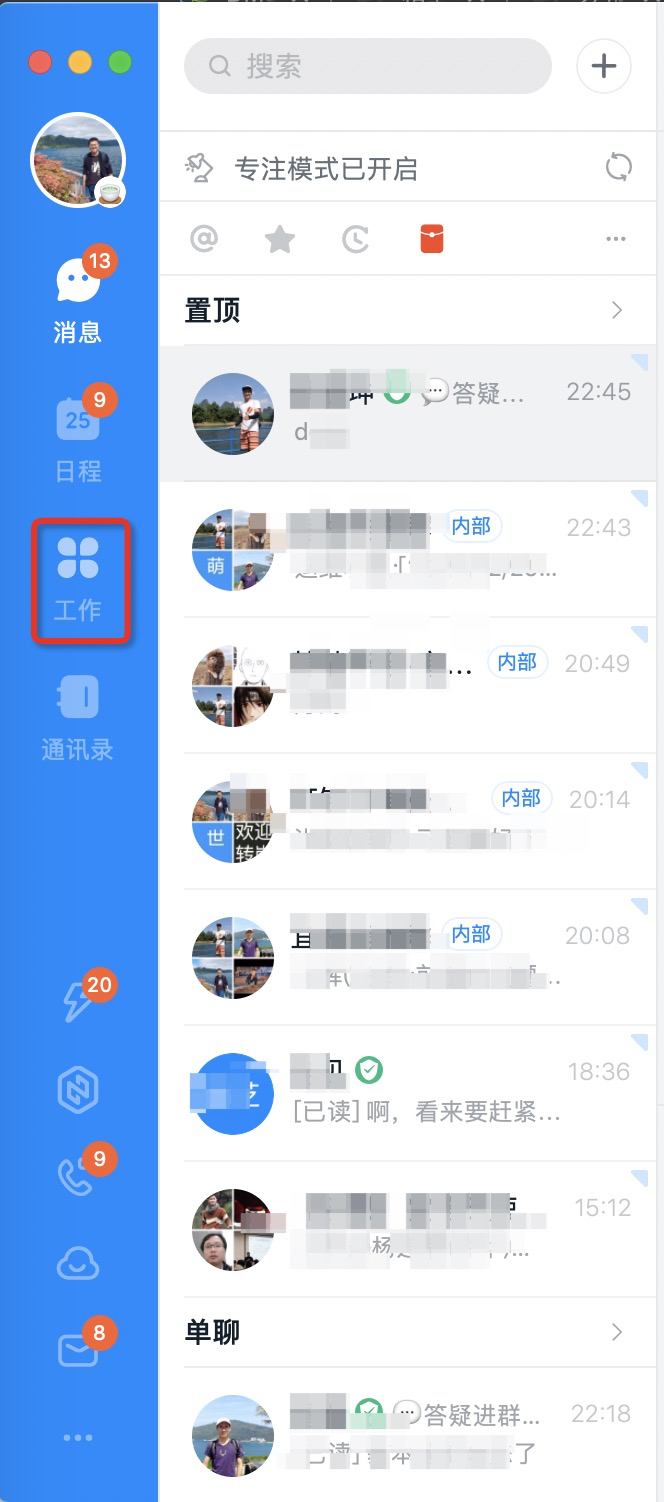Viewport: 664px width, 1502px height.
Task: Open the search box
Action: (367, 67)
